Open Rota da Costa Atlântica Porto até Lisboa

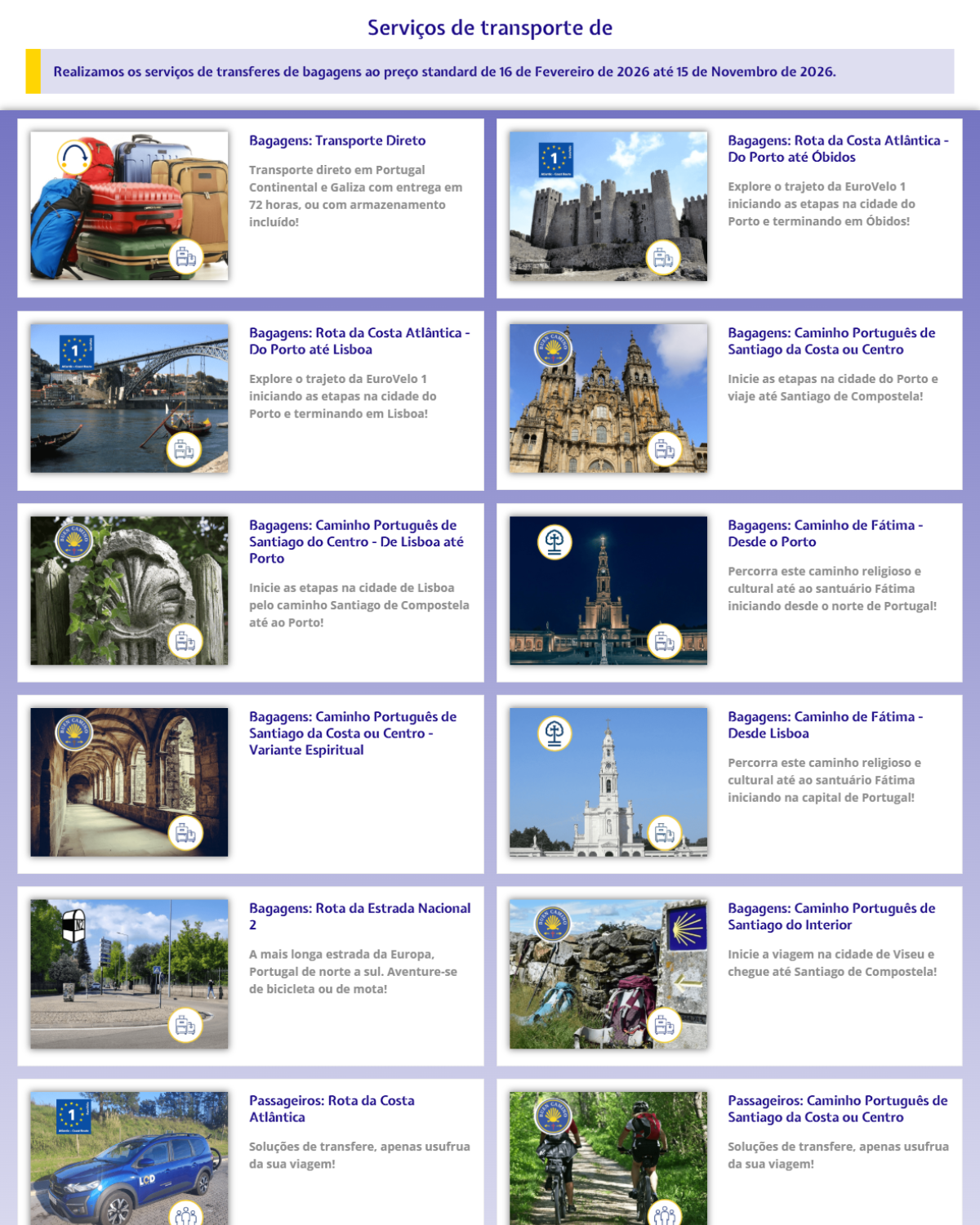pos(359,341)
